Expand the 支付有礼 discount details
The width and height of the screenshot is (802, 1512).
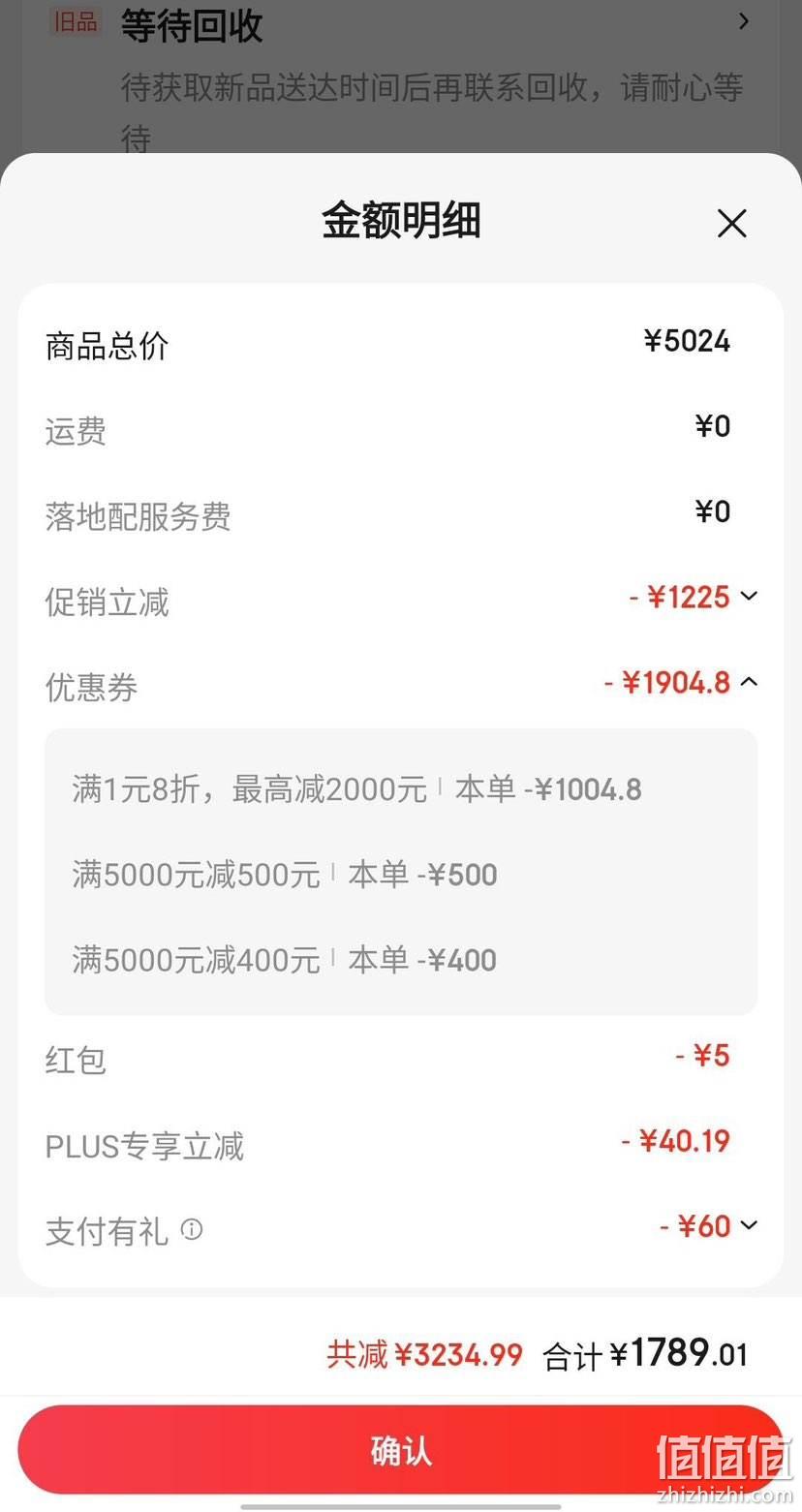pos(749,1225)
